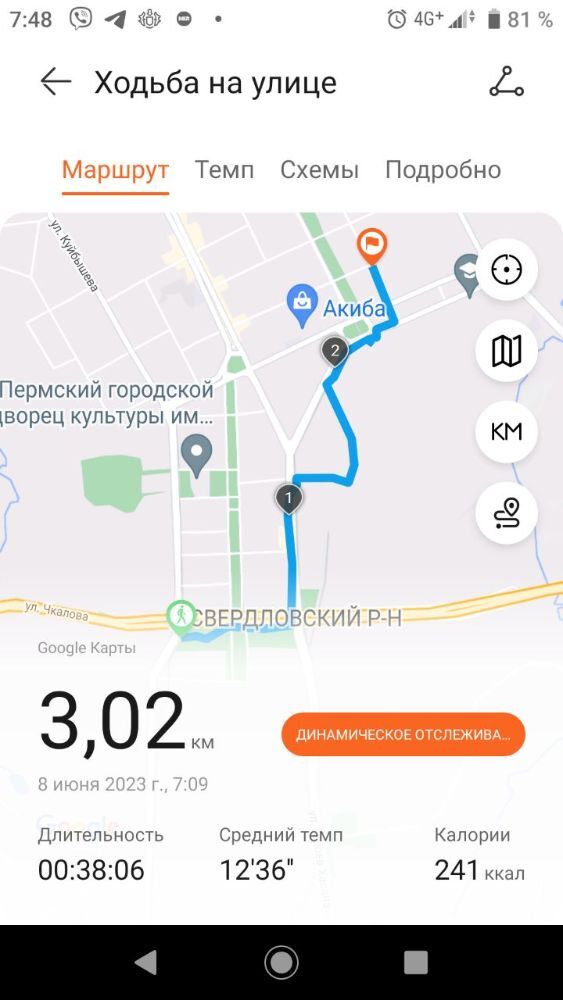Screen dimensions: 563x1000
Task: Tap the system home button
Action: (281, 962)
